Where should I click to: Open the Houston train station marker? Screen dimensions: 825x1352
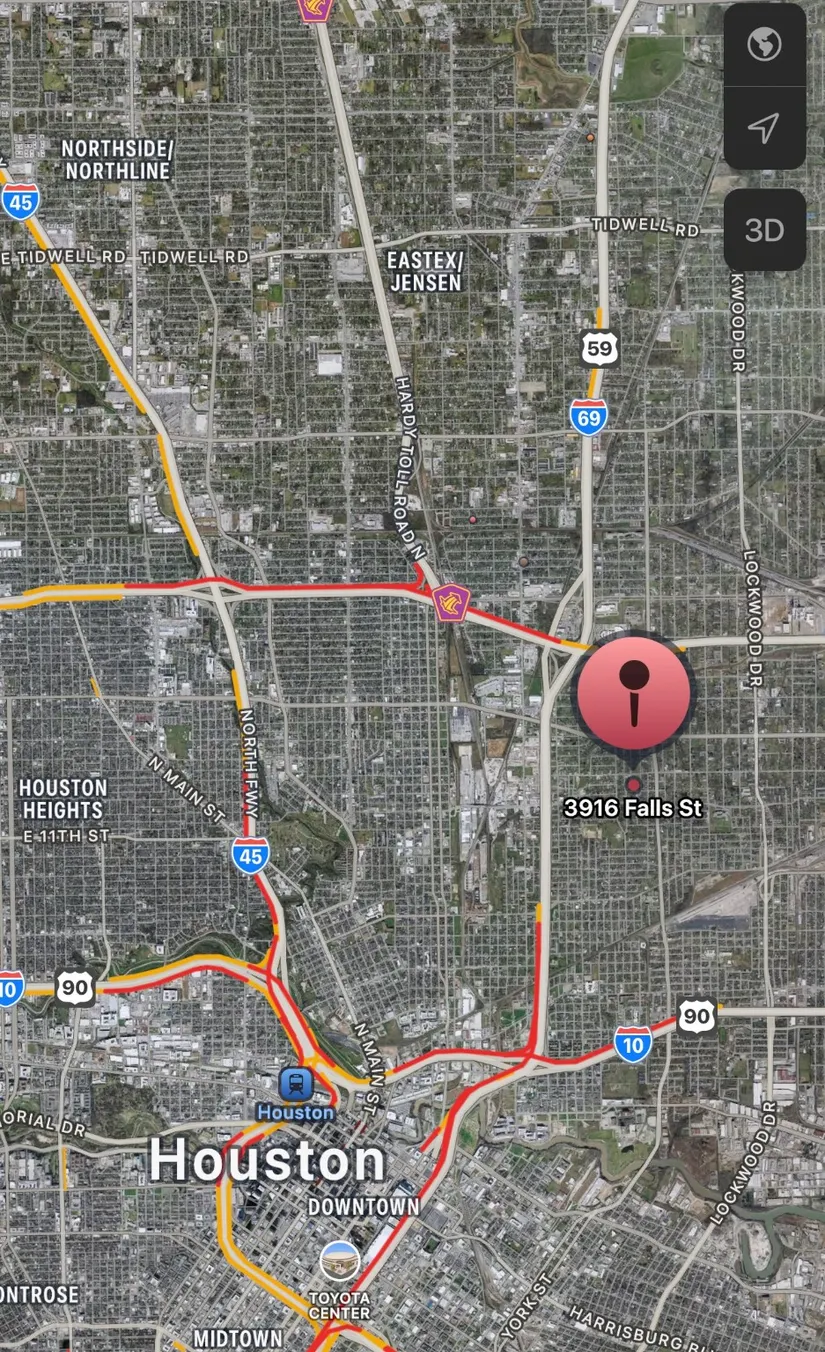pyautogui.click(x=296, y=1083)
